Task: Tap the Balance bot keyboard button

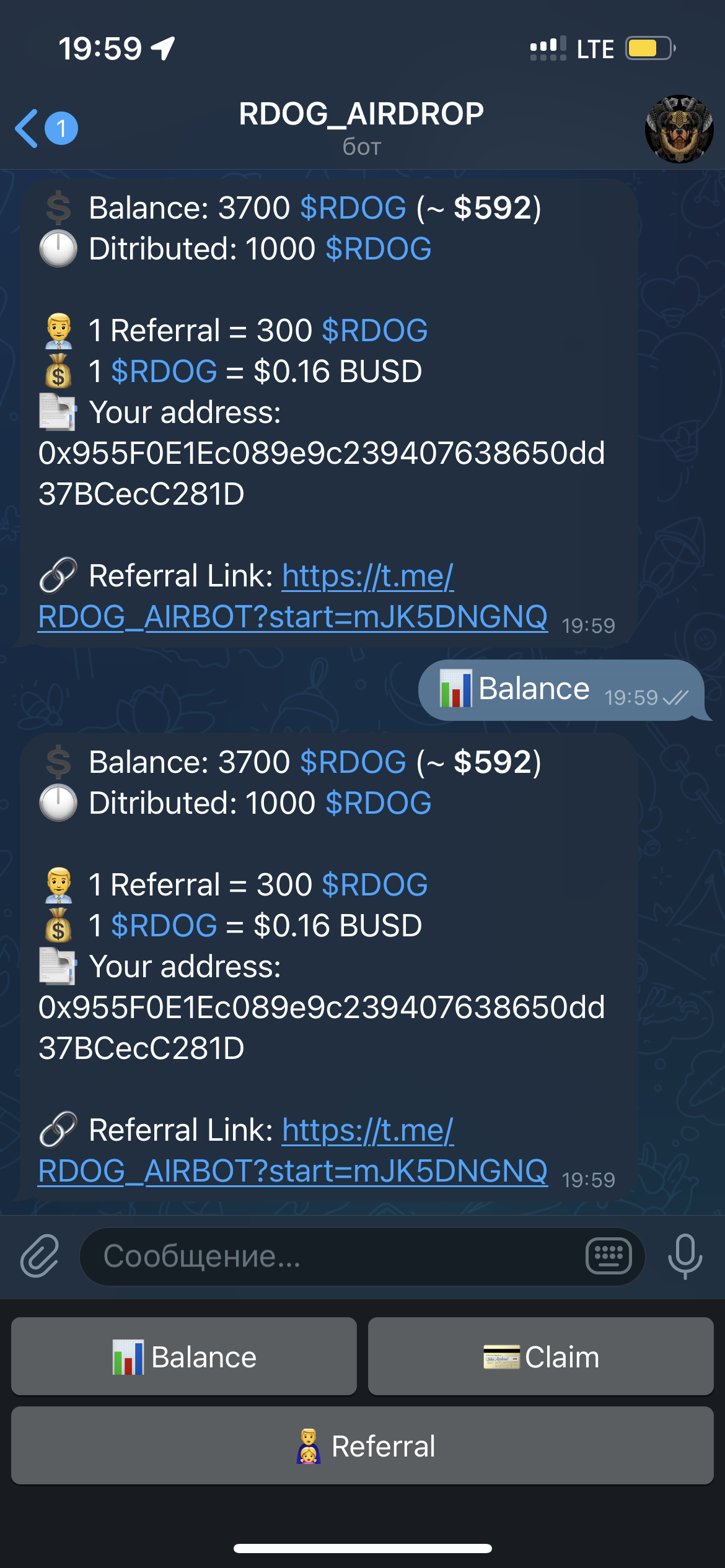Action: point(184,1356)
